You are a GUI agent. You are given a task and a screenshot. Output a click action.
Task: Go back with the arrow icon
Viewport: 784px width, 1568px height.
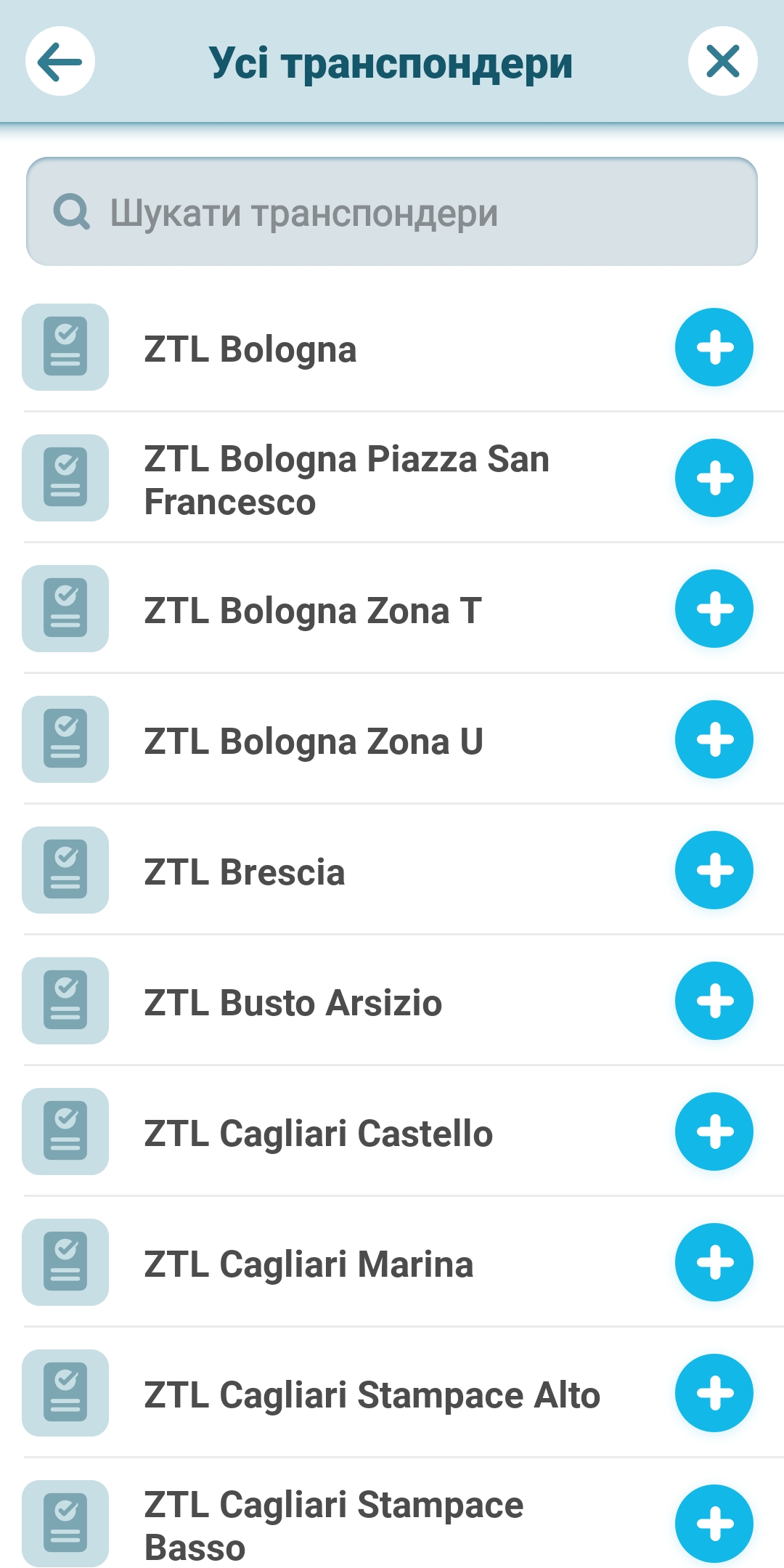coord(60,61)
